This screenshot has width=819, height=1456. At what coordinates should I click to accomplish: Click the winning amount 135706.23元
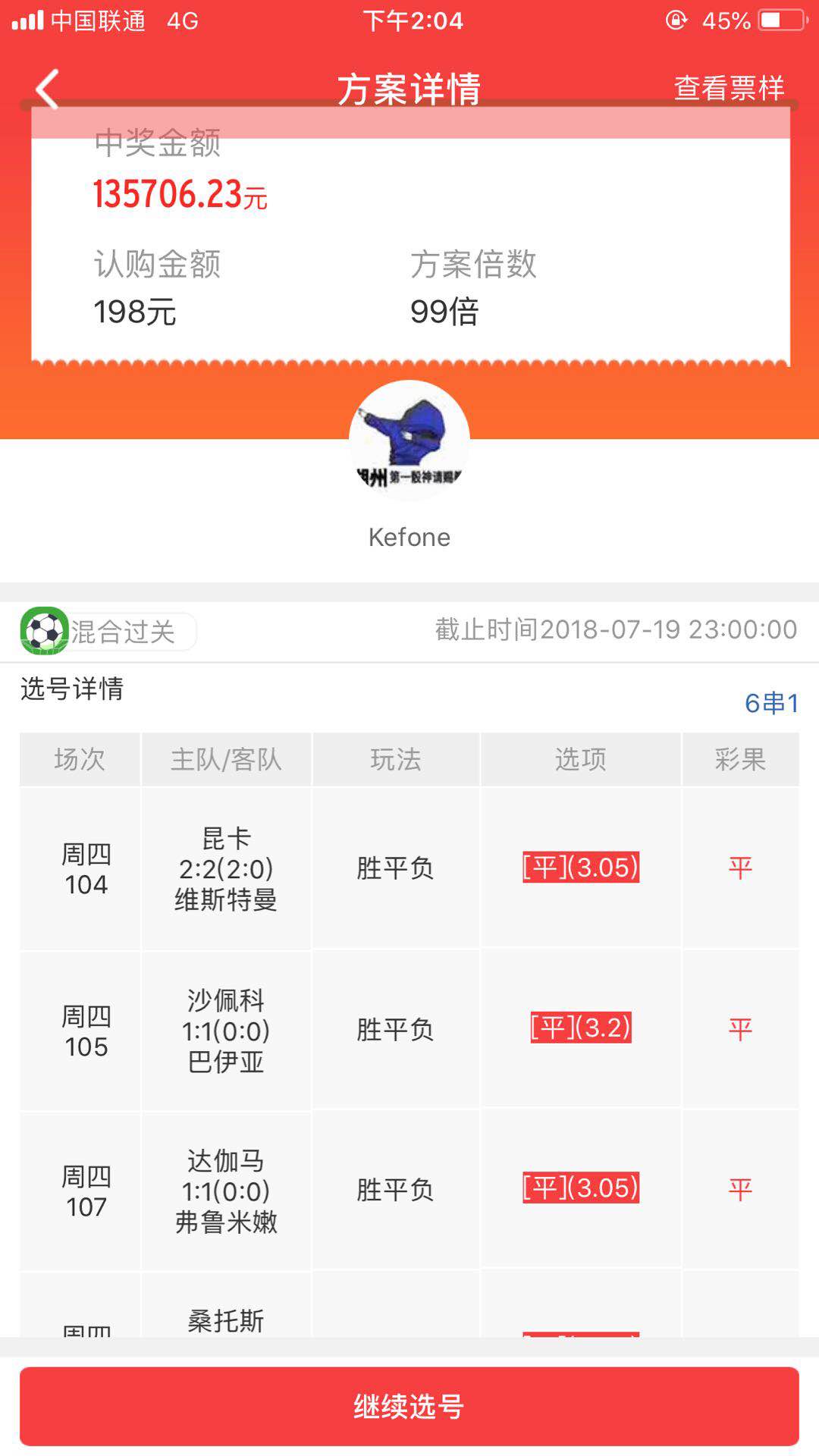(x=180, y=196)
